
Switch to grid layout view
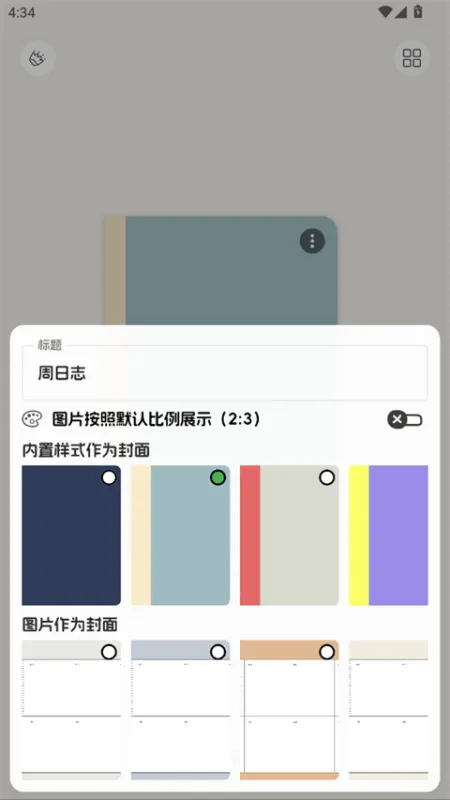(x=412, y=58)
